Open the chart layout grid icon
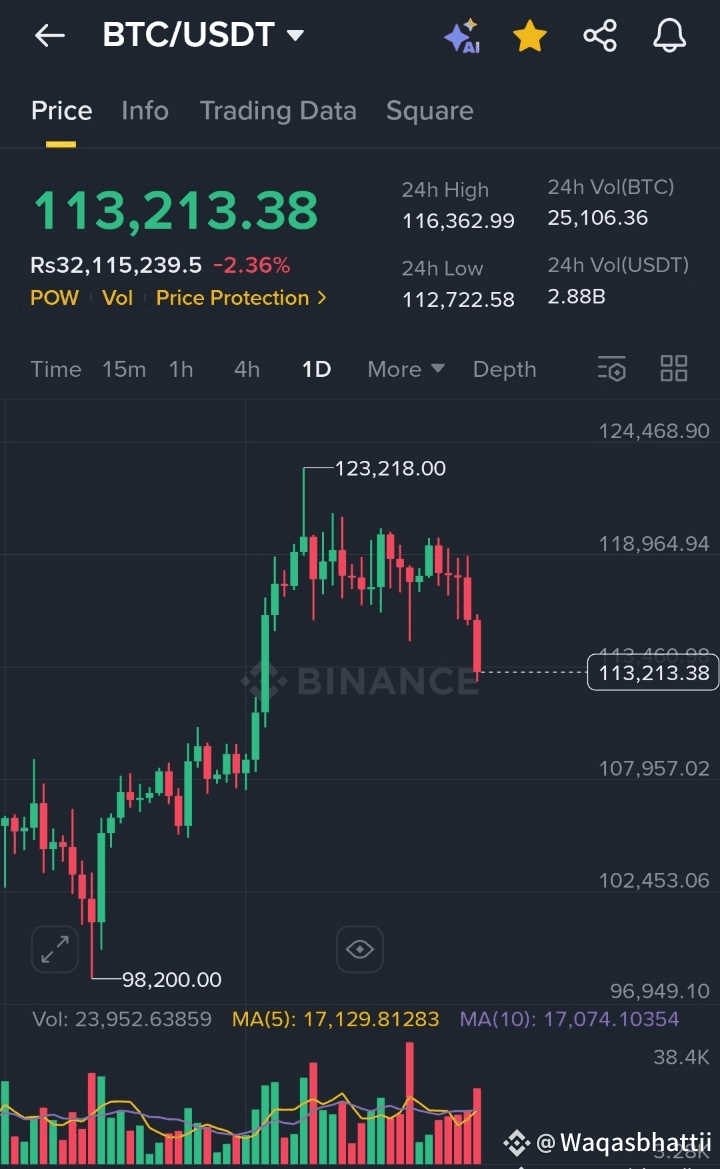The image size is (720, 1169). pyautogui.click(x=674, y=368)
